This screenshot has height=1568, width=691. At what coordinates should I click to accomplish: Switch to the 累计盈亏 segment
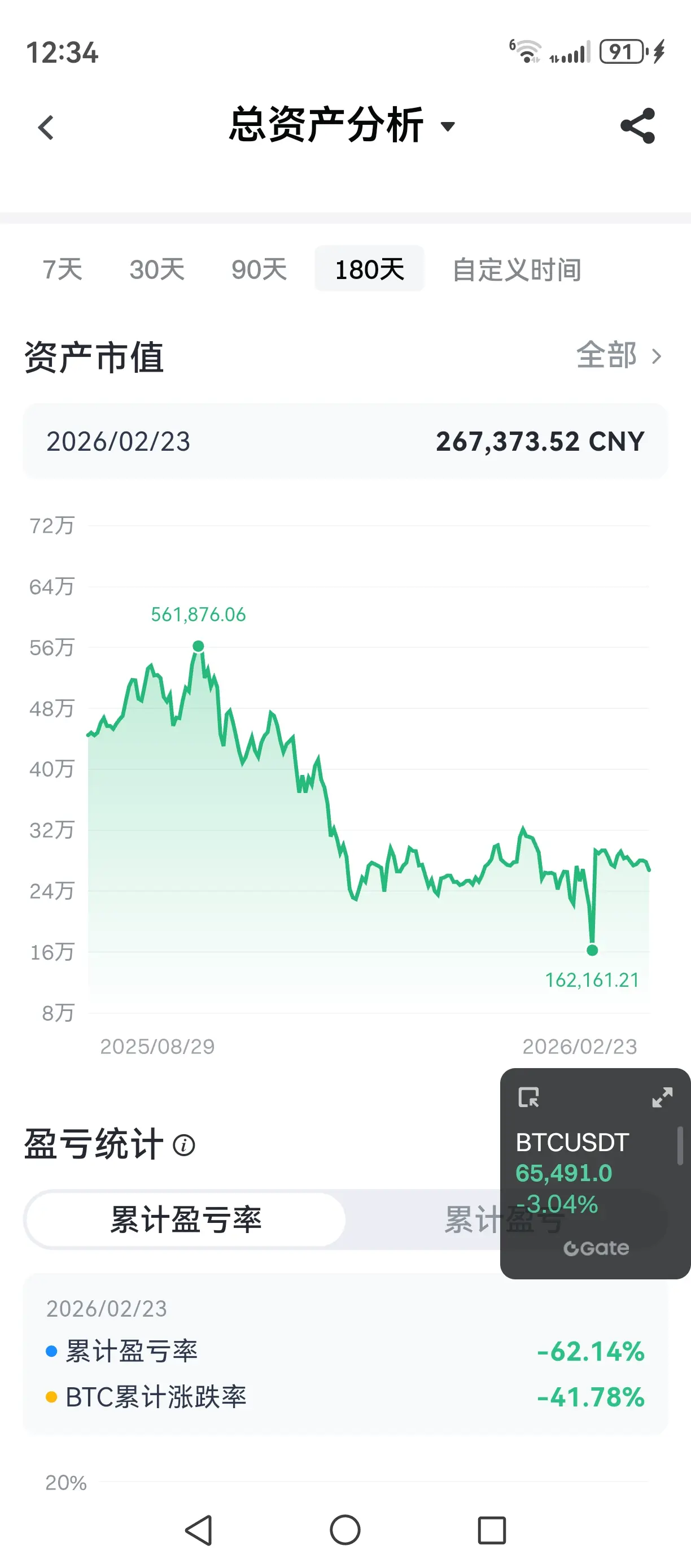(x=469, y=1219)
